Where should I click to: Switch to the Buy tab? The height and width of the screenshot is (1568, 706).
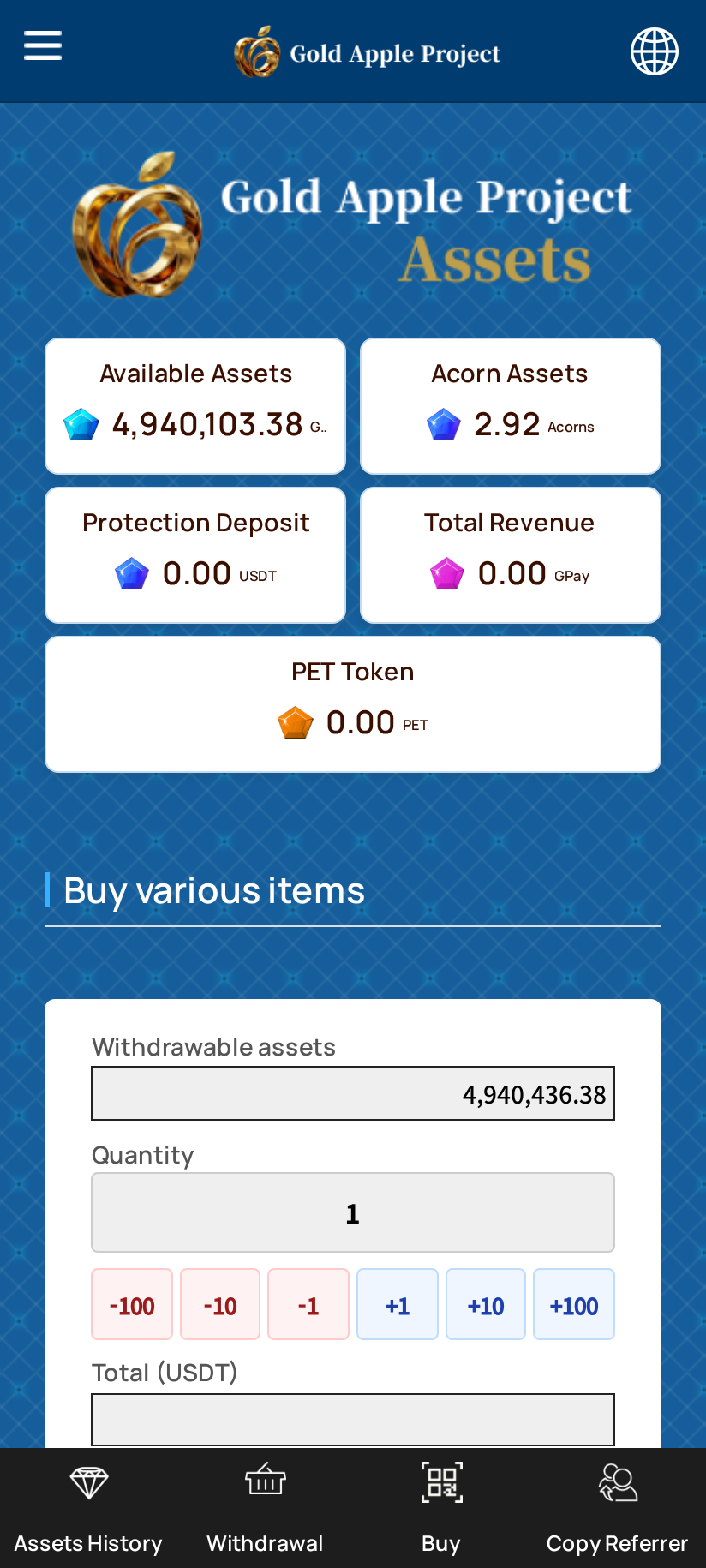pos(441,1508)
